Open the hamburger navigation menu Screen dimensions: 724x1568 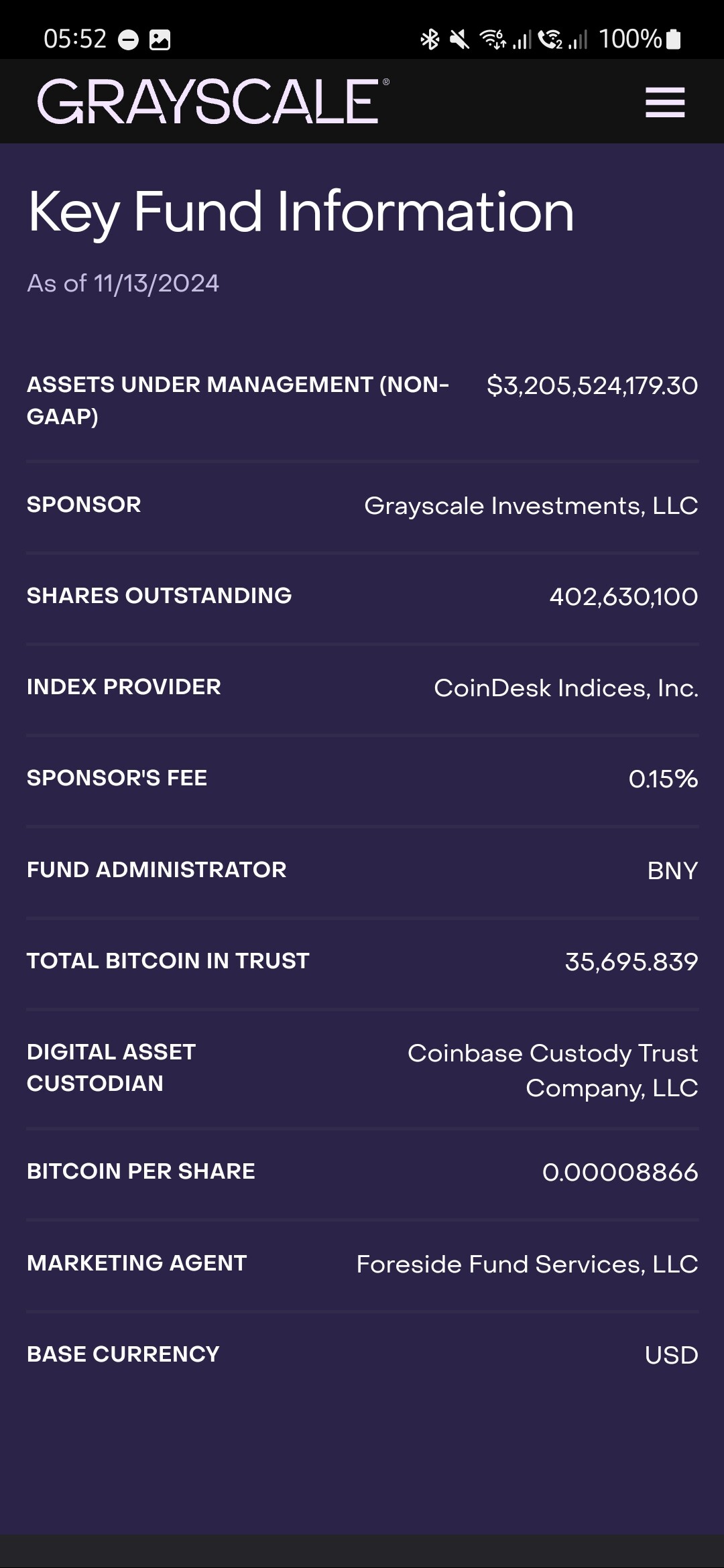pyautogui.click(x=665, y=103)
